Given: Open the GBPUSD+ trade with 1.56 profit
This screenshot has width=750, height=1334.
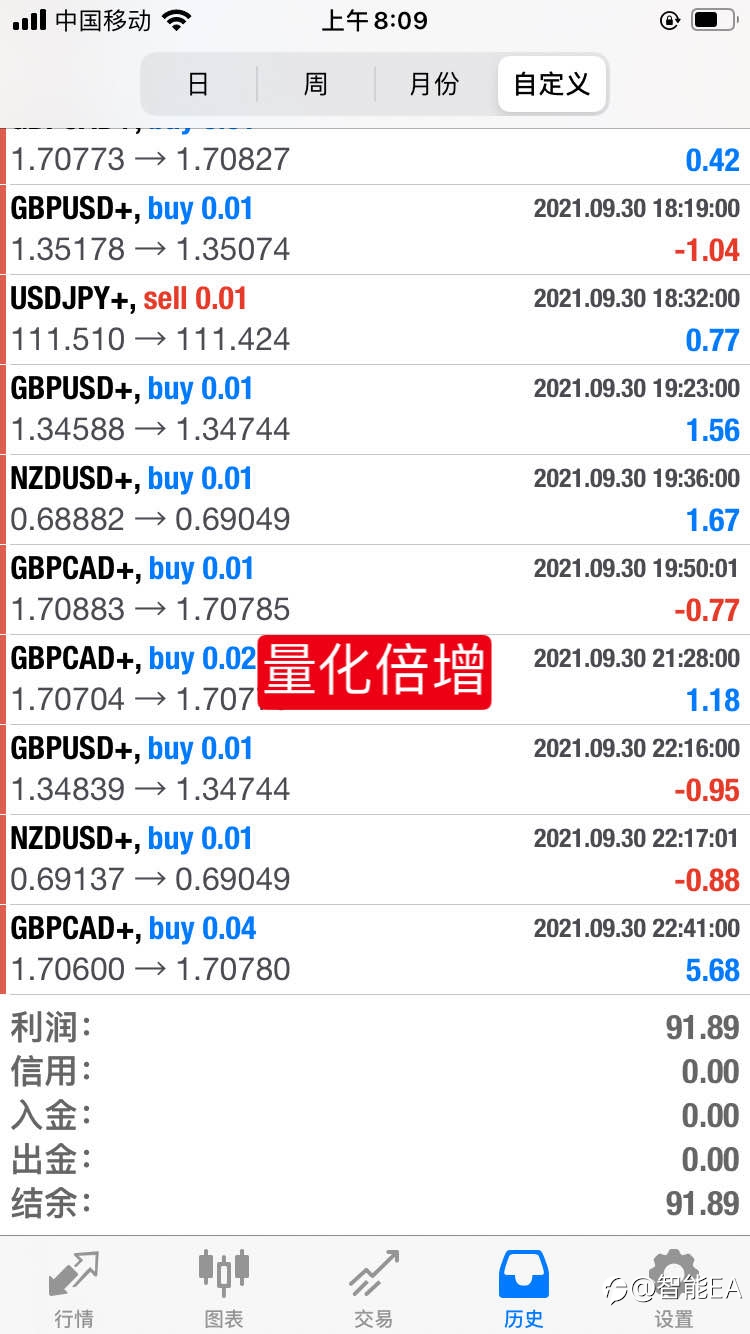Looking at the screenshot, I should click(x=375, y=410).
